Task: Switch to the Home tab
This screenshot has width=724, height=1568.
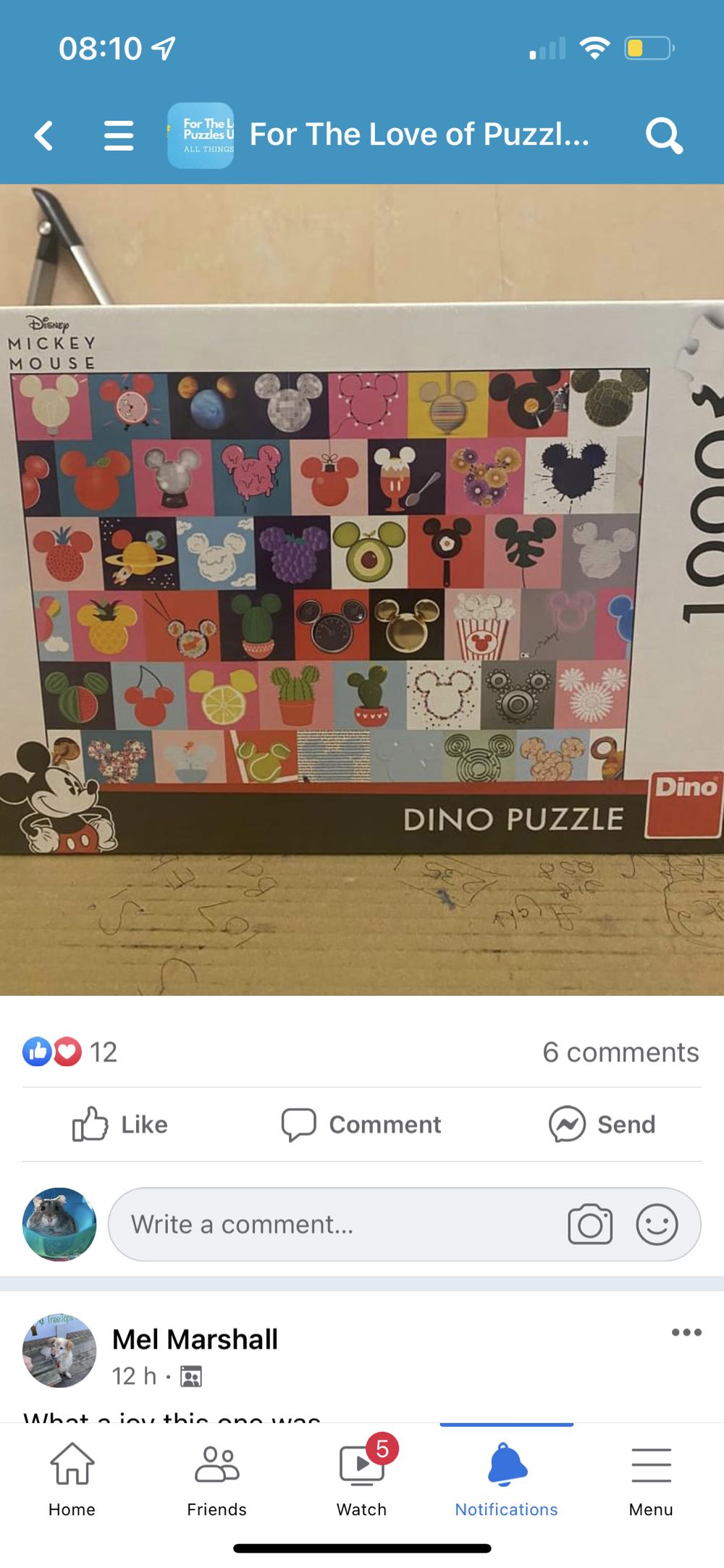Action: point(72,1479)
